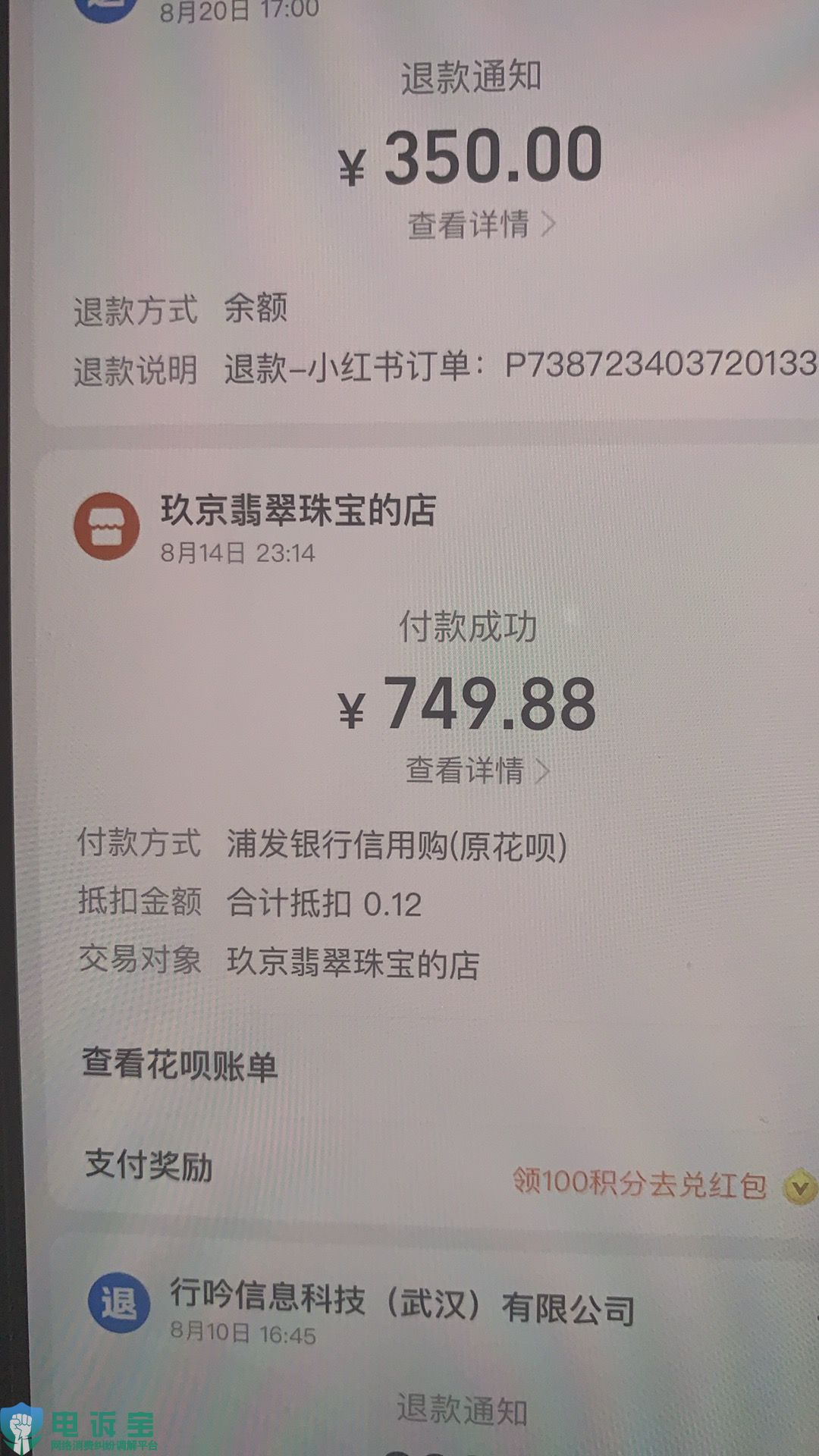Open 查看花呗账单
This screenshot has width=819, height=1456.
[180, 1065]
